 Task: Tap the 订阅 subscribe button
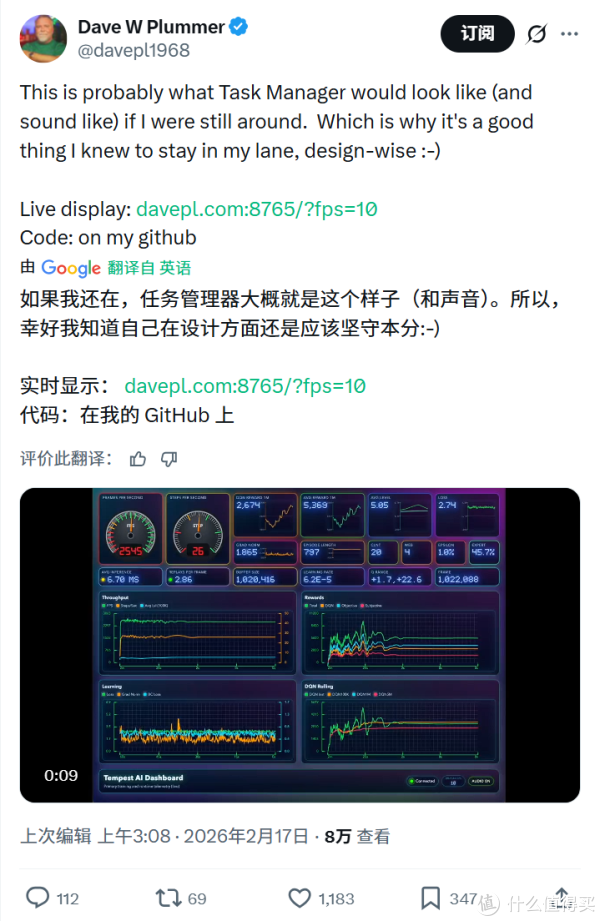(477, 34)
